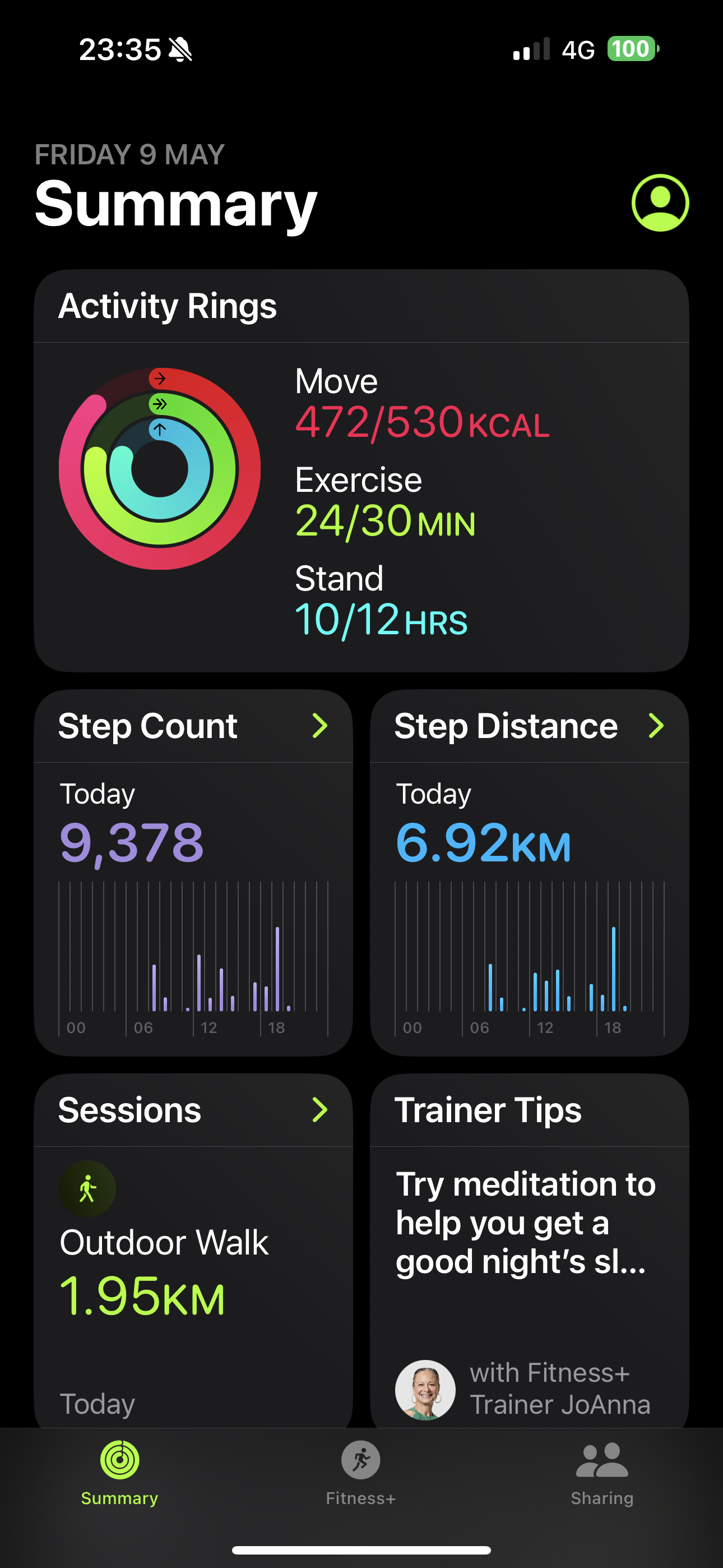This screenshot has width=723, height=1568.
Task: Open the profile account icon
Action: pyautogui.click(x=660, y=202)
